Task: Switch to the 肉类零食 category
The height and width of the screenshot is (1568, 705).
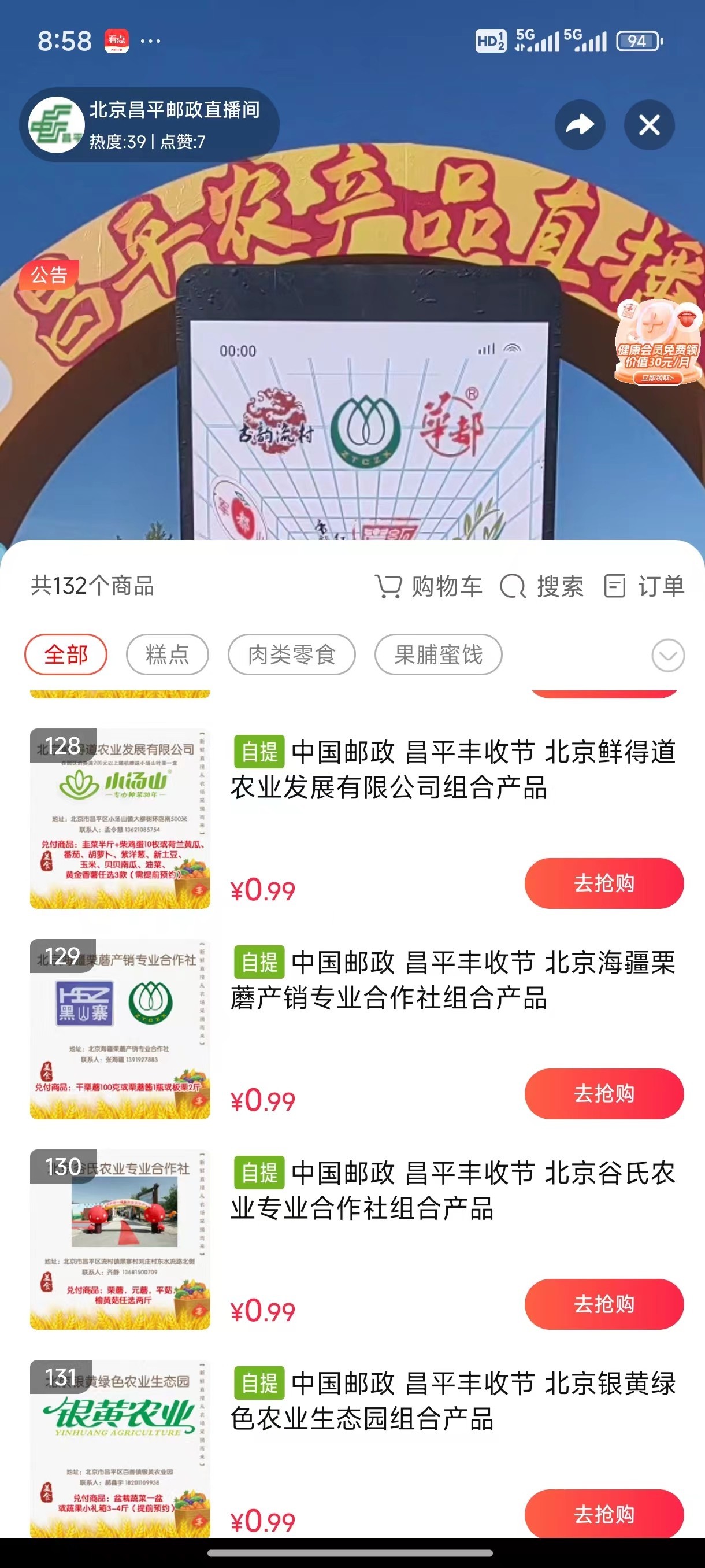Action: pyautogui.click(x=291, y=655)
